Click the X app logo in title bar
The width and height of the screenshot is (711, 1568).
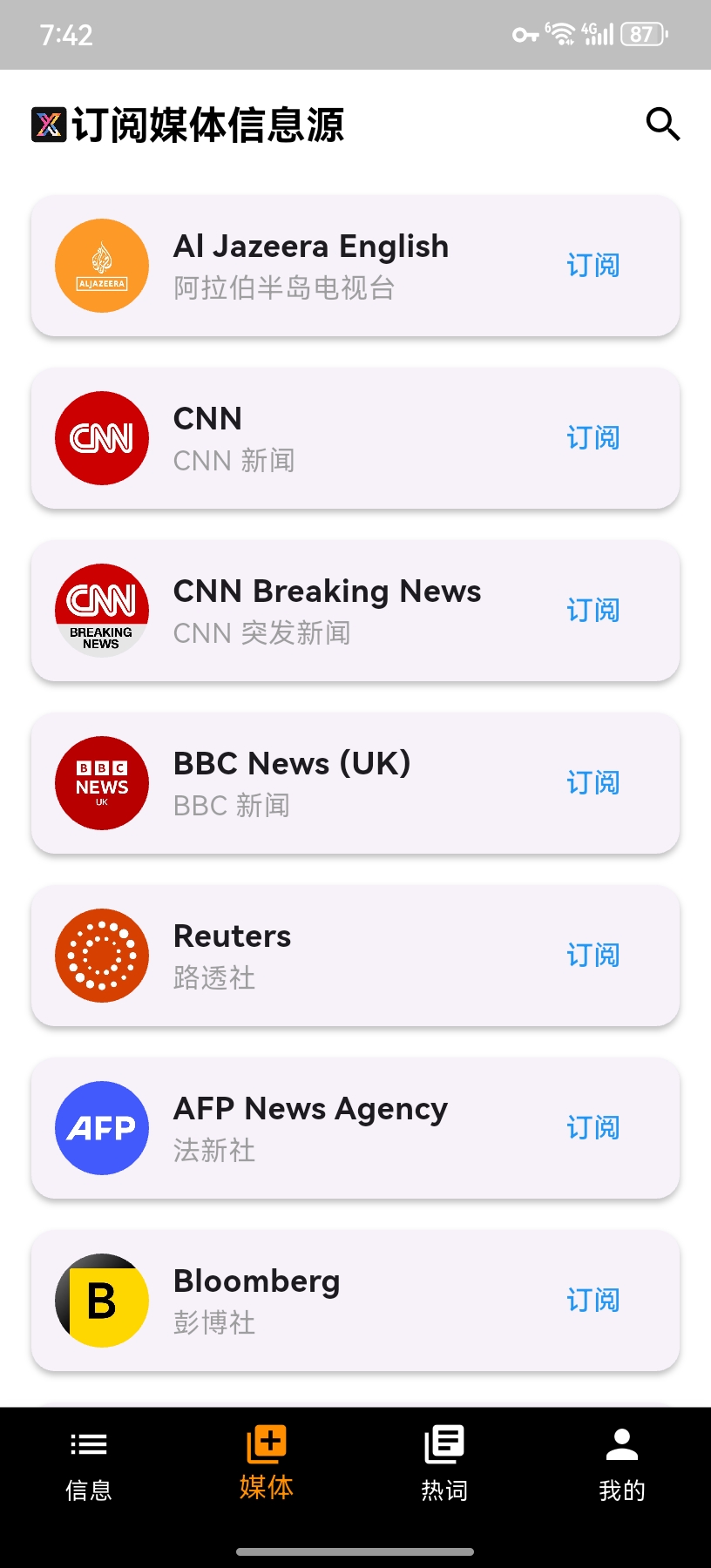tap(48, 124)
